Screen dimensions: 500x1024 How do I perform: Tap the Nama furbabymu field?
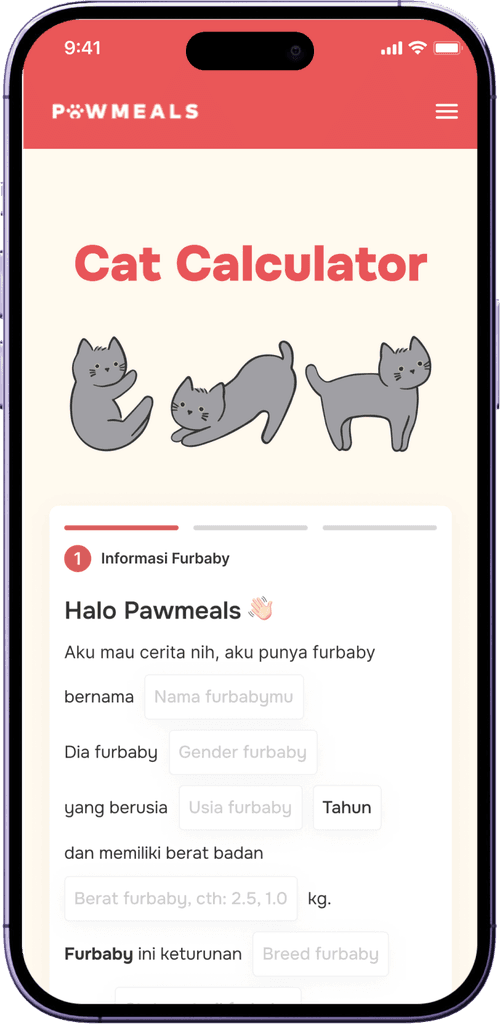click(x=224, y=697)
